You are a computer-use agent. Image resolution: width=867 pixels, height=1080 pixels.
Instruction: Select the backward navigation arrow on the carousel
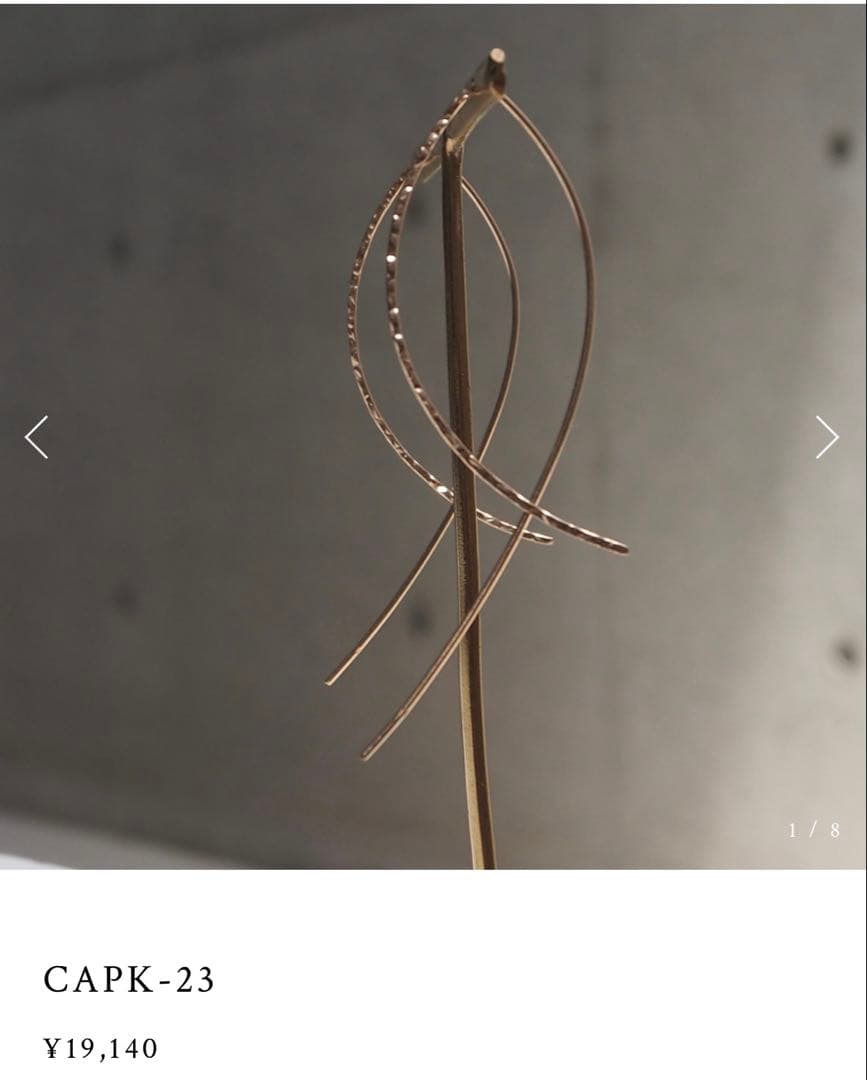click(x=36, y=435)
